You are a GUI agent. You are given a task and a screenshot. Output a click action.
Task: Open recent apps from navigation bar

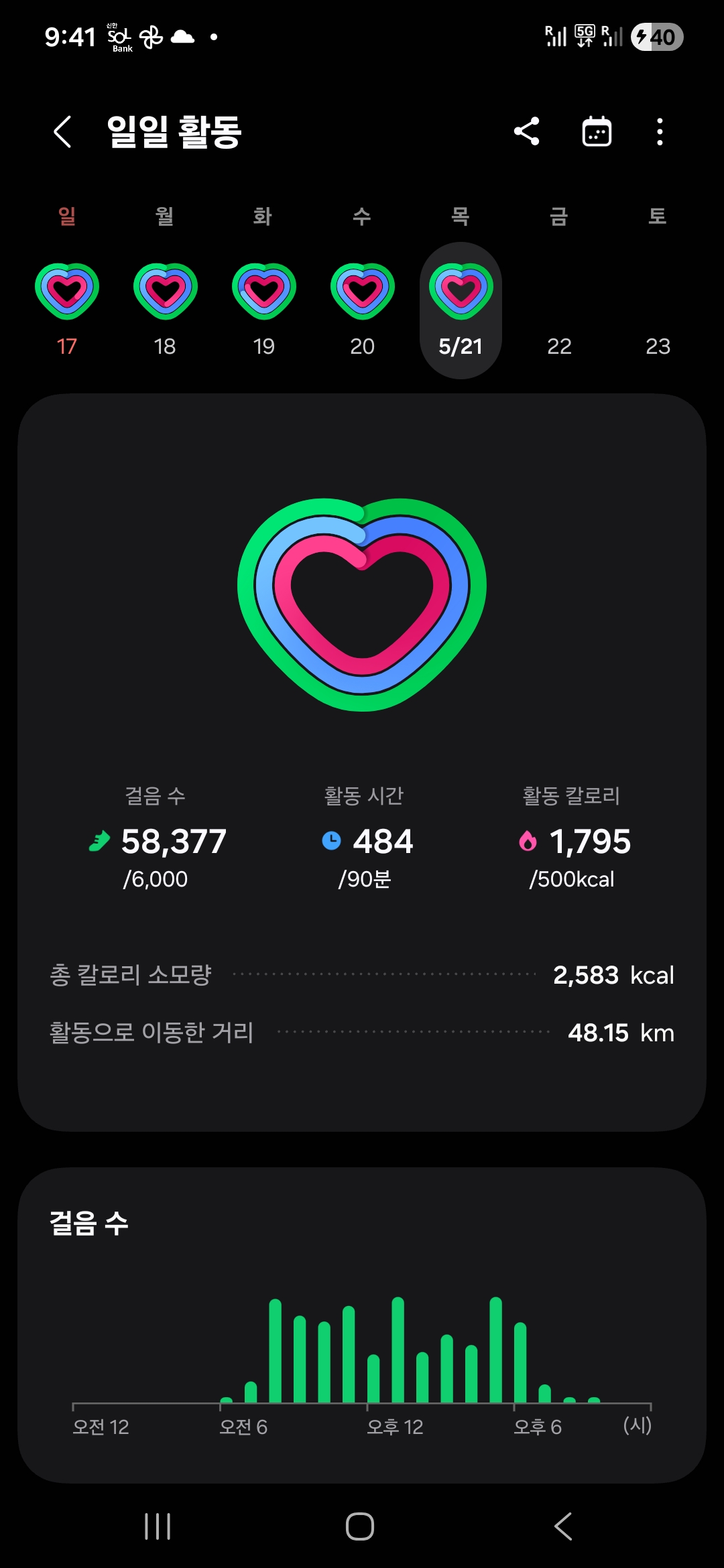click(x=158, y=1526)
